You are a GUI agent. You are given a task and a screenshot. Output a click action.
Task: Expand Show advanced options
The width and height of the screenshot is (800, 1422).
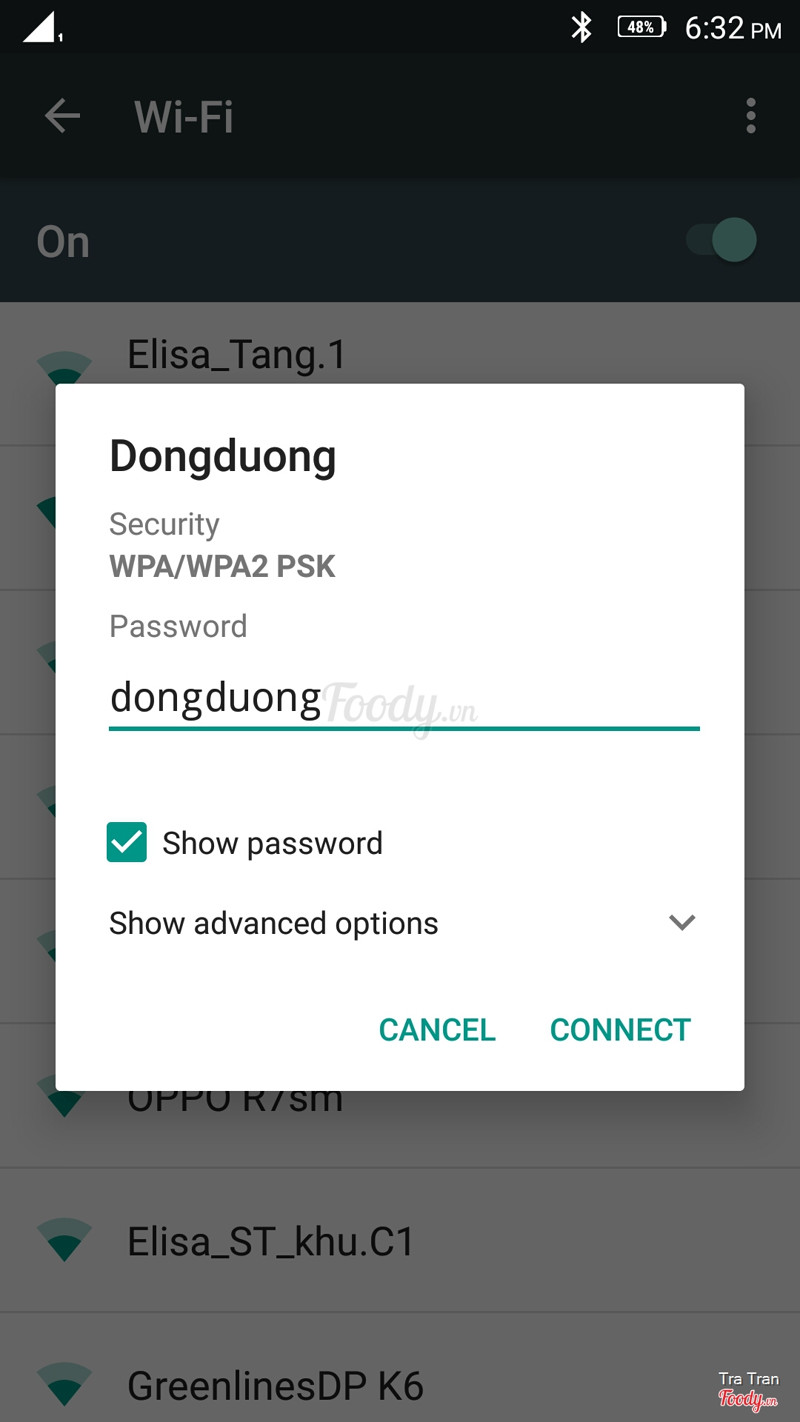[x=681, y=922]
